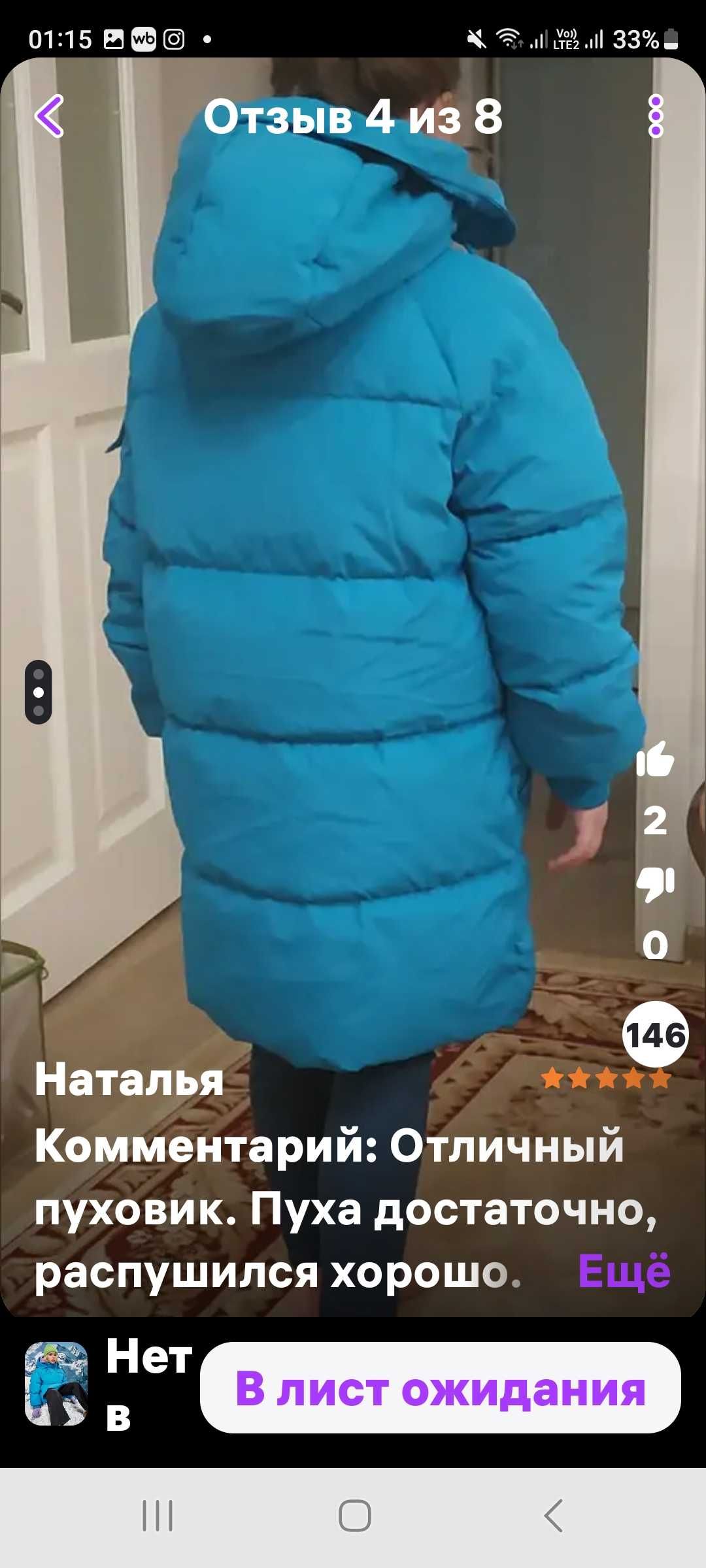This screenshot has height=1568, width=706.
Task: Open the product thumbnail at bottom
Action: click(56, 1383)
